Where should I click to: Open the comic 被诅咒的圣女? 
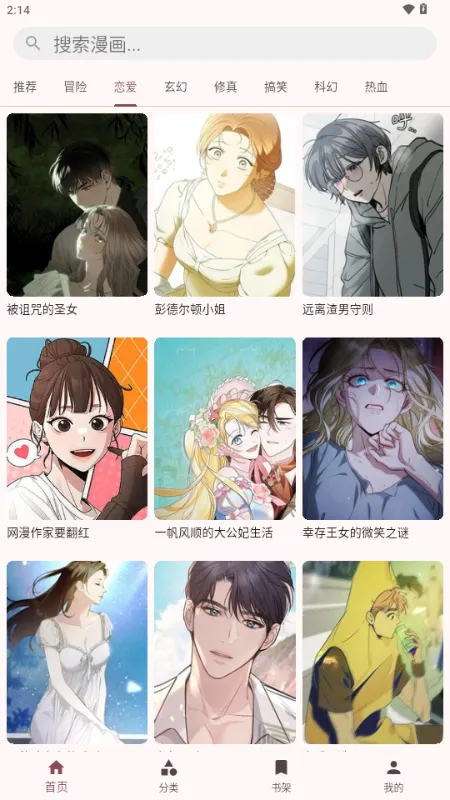[77, 215]
